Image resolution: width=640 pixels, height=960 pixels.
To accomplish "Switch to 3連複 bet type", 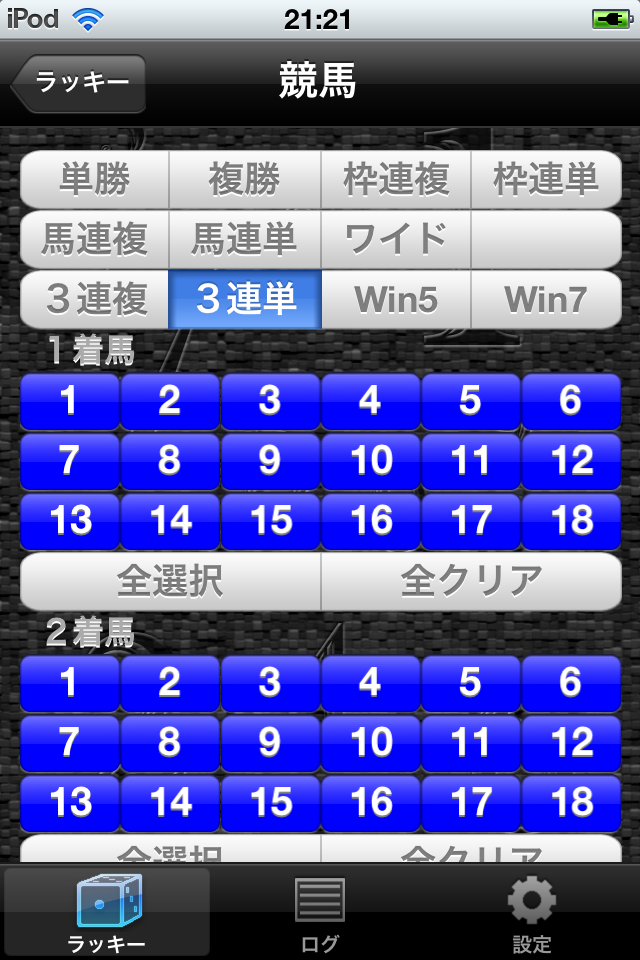I will pos(95,299).
